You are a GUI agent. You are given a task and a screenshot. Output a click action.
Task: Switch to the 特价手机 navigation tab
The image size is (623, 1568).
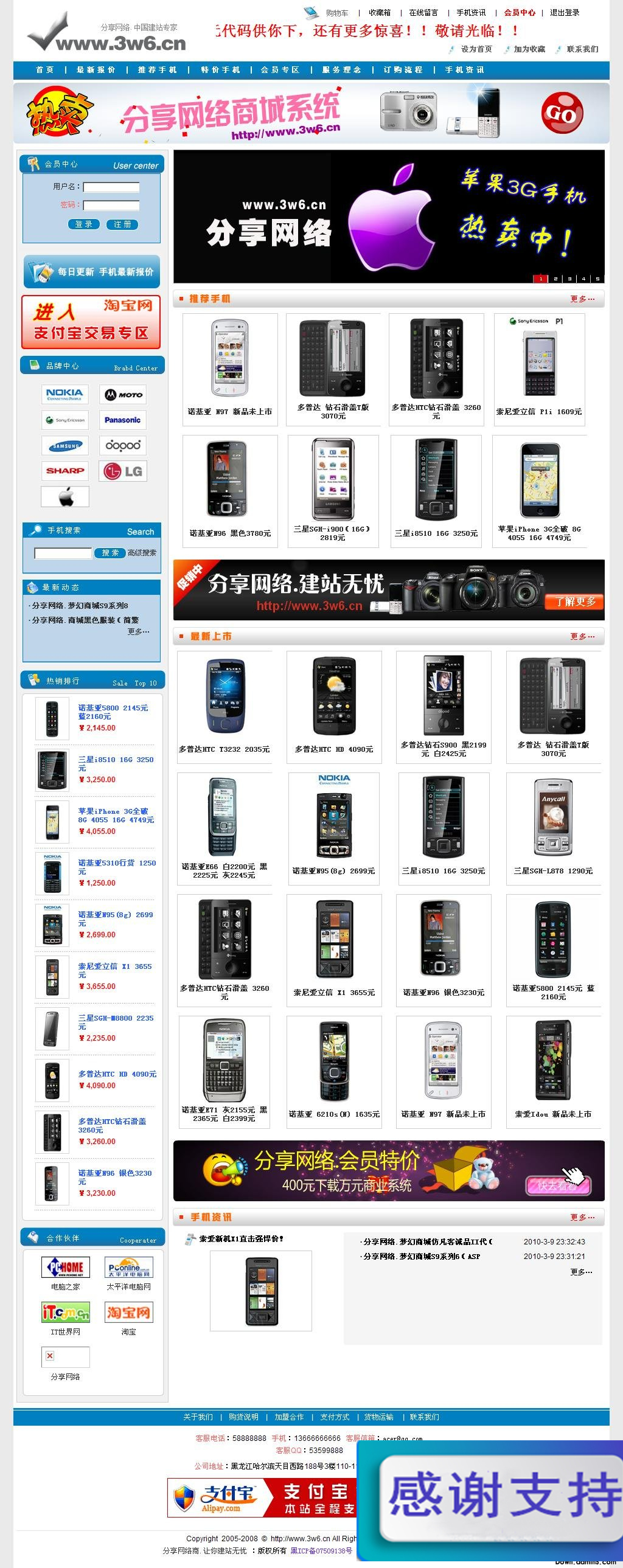[220, 70]
